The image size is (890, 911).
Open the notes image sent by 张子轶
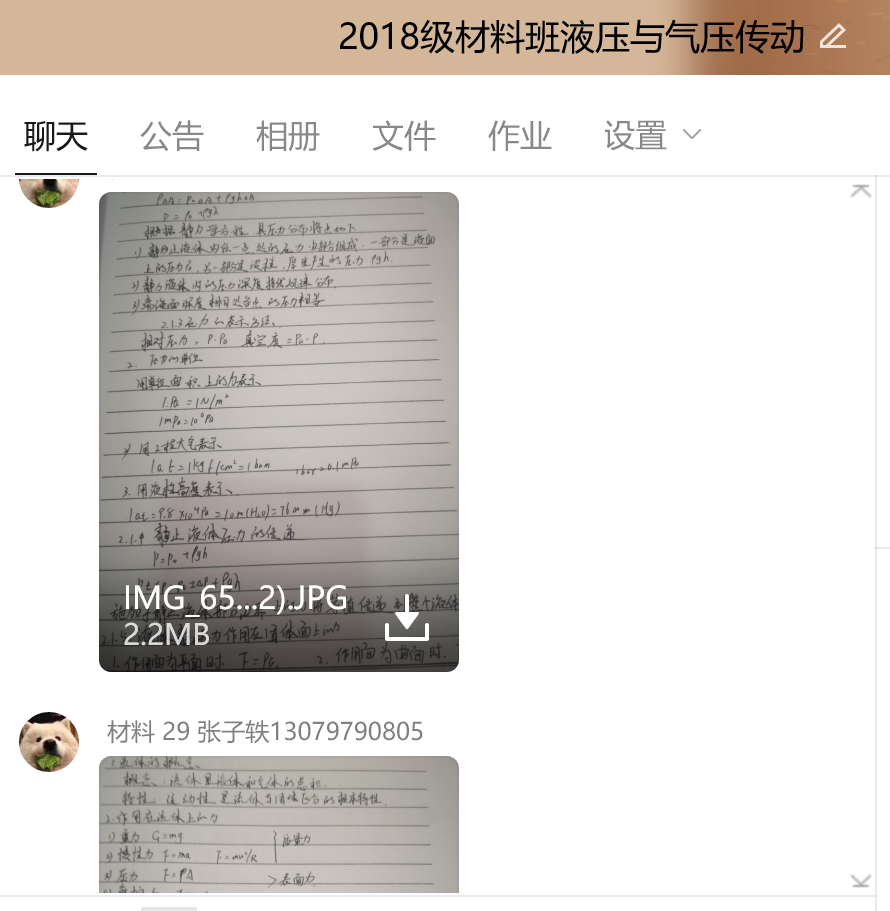pos(278,824)
